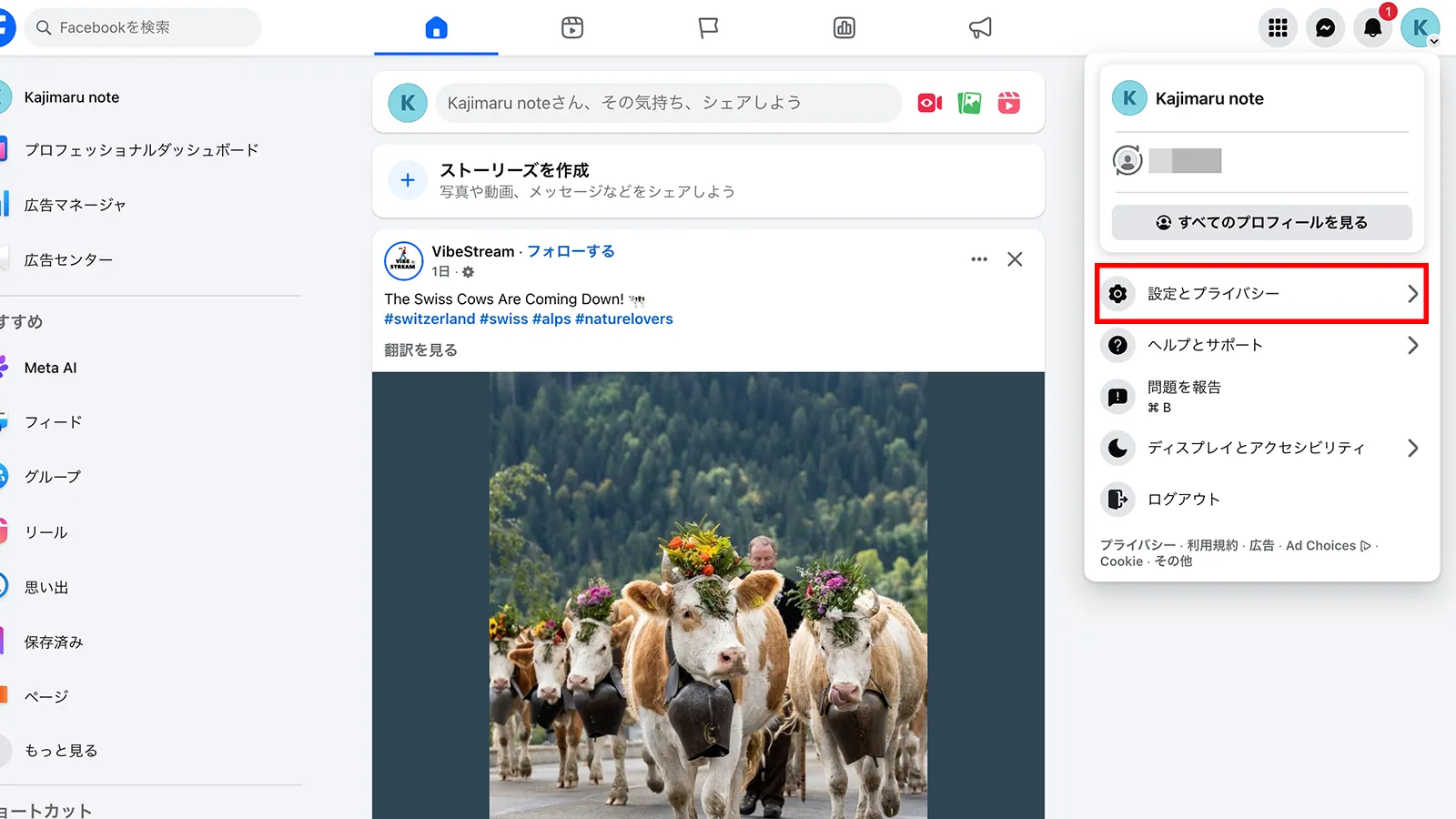Dismiss the VibeStream post
This screenshot has width=1456, height=819.
pyautogui.click(x=1015, y=259)
